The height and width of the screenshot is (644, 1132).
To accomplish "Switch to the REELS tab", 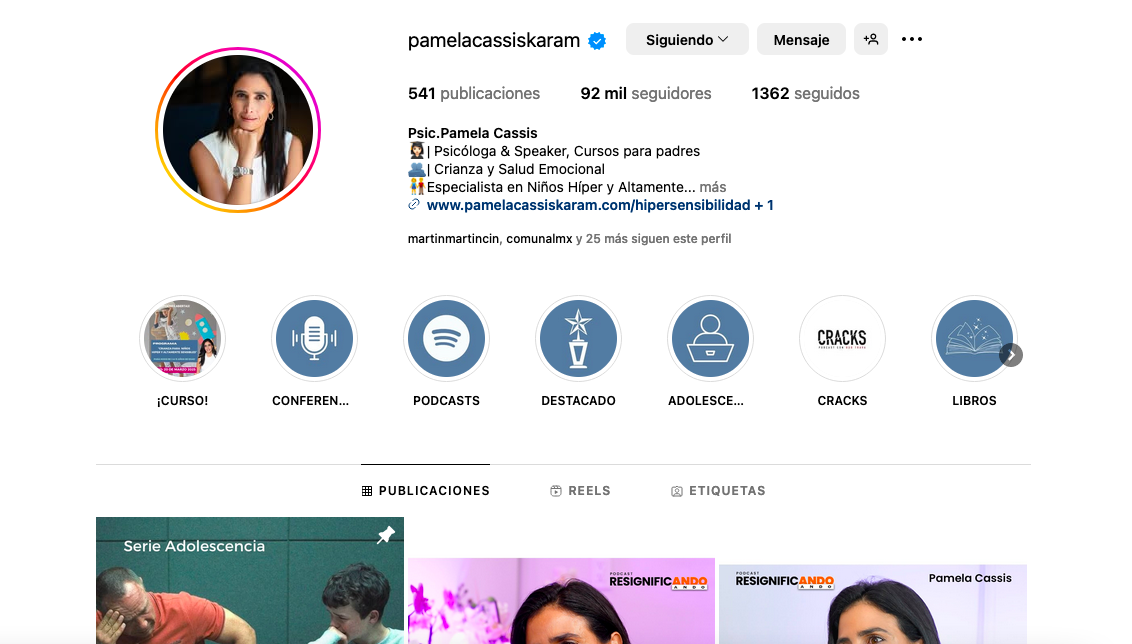I will tap(580, 491).
